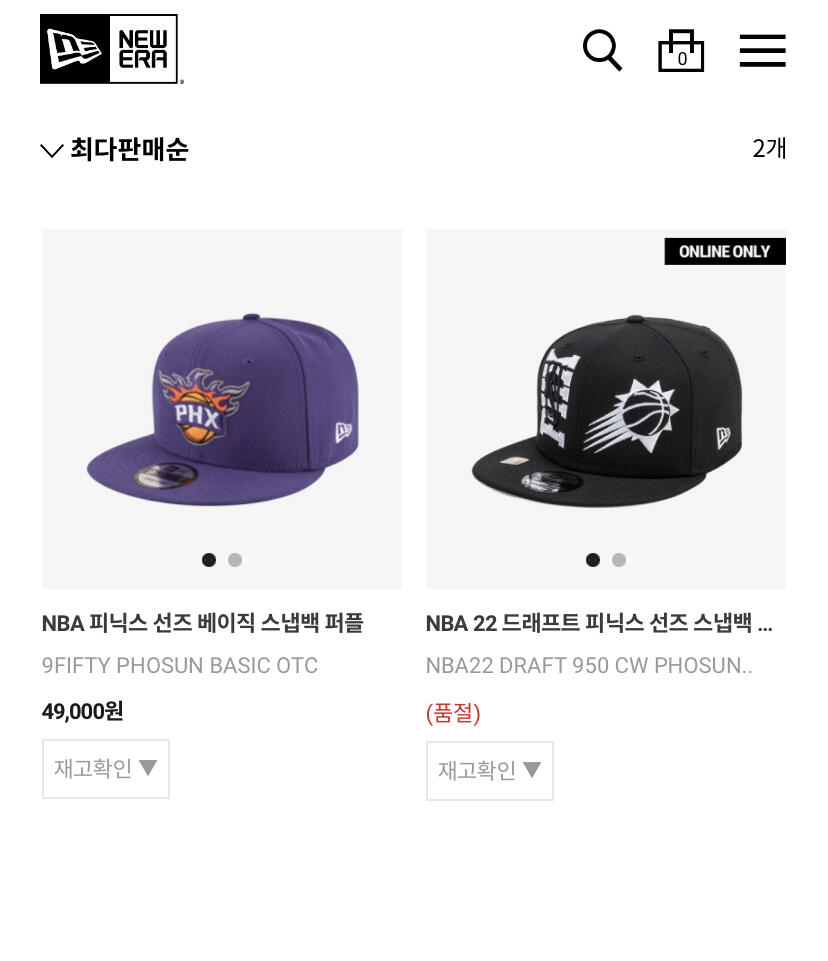Open NBA 피닉스 선즈 베이직 스냅백 퍼플 title
Screen dimensions: 828x961
point(202,624)
